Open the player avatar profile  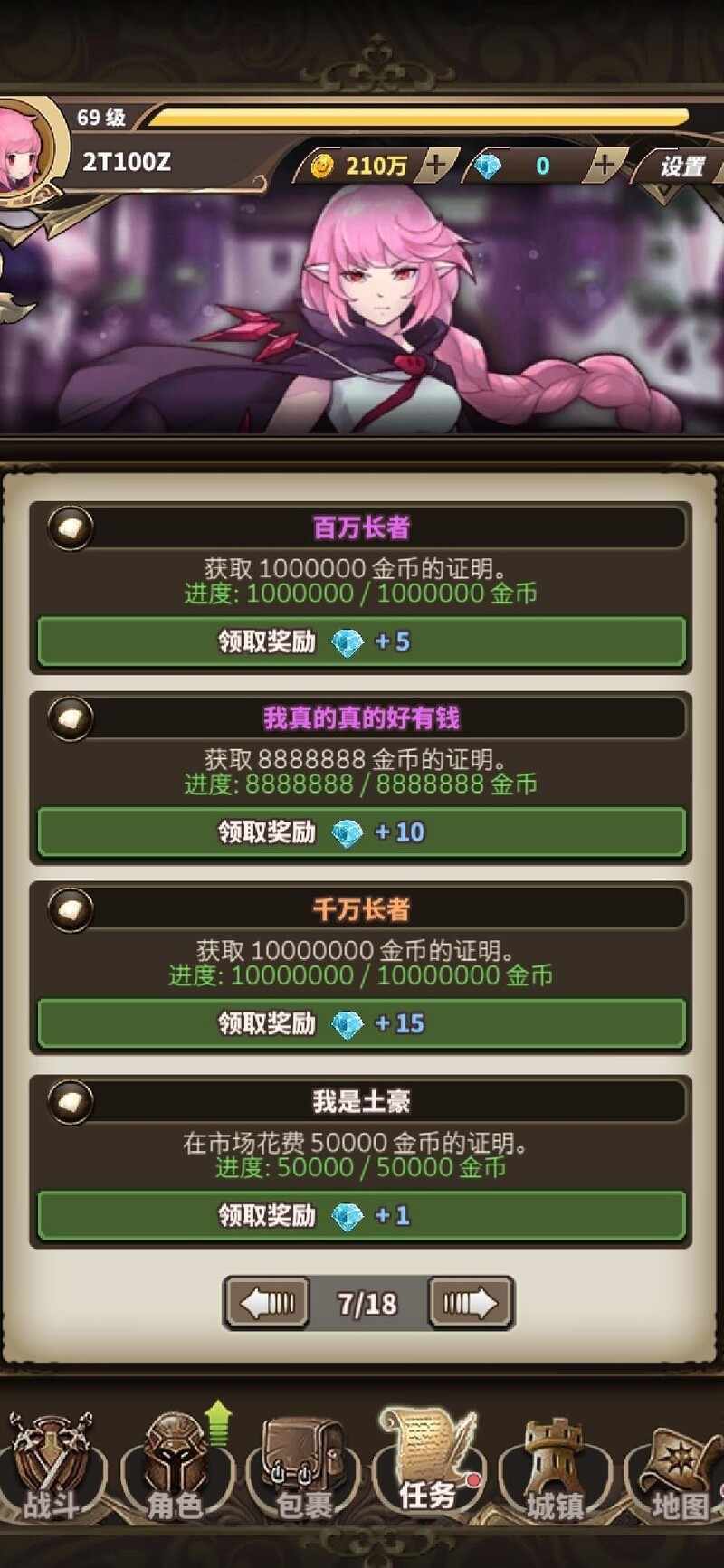coord(23,149)
